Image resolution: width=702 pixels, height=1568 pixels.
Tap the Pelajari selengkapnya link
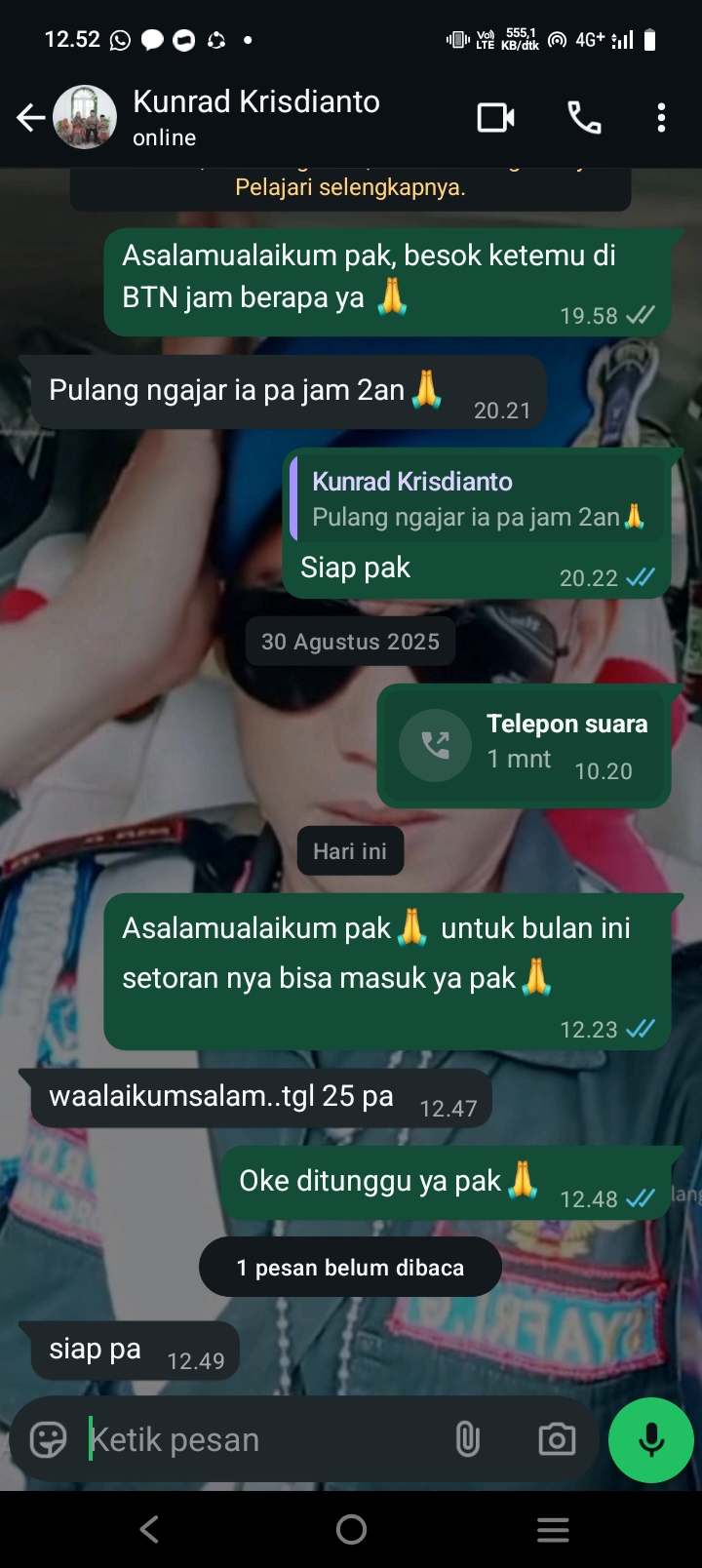[x=350, y=187]
